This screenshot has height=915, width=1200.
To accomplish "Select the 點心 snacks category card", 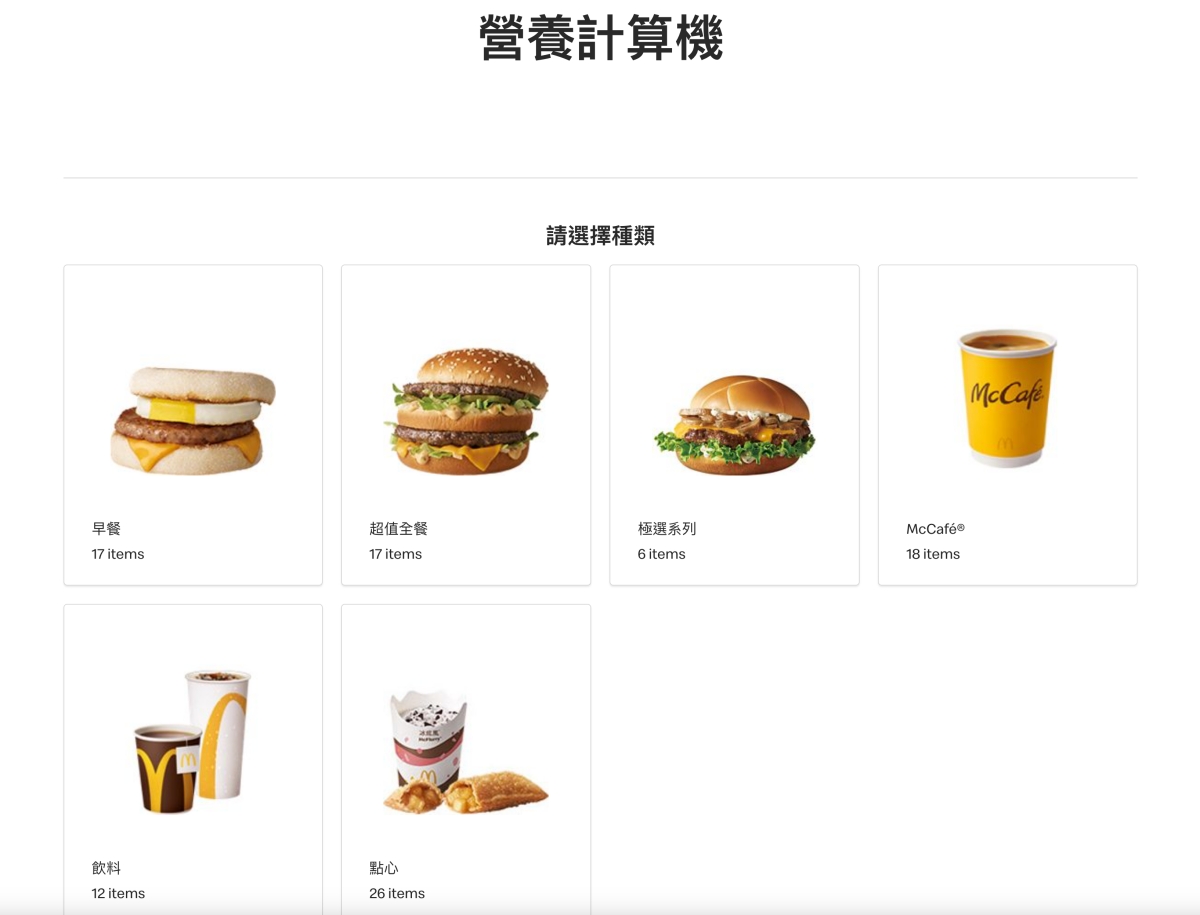I will pyautogui.click(x=465, y=758).
